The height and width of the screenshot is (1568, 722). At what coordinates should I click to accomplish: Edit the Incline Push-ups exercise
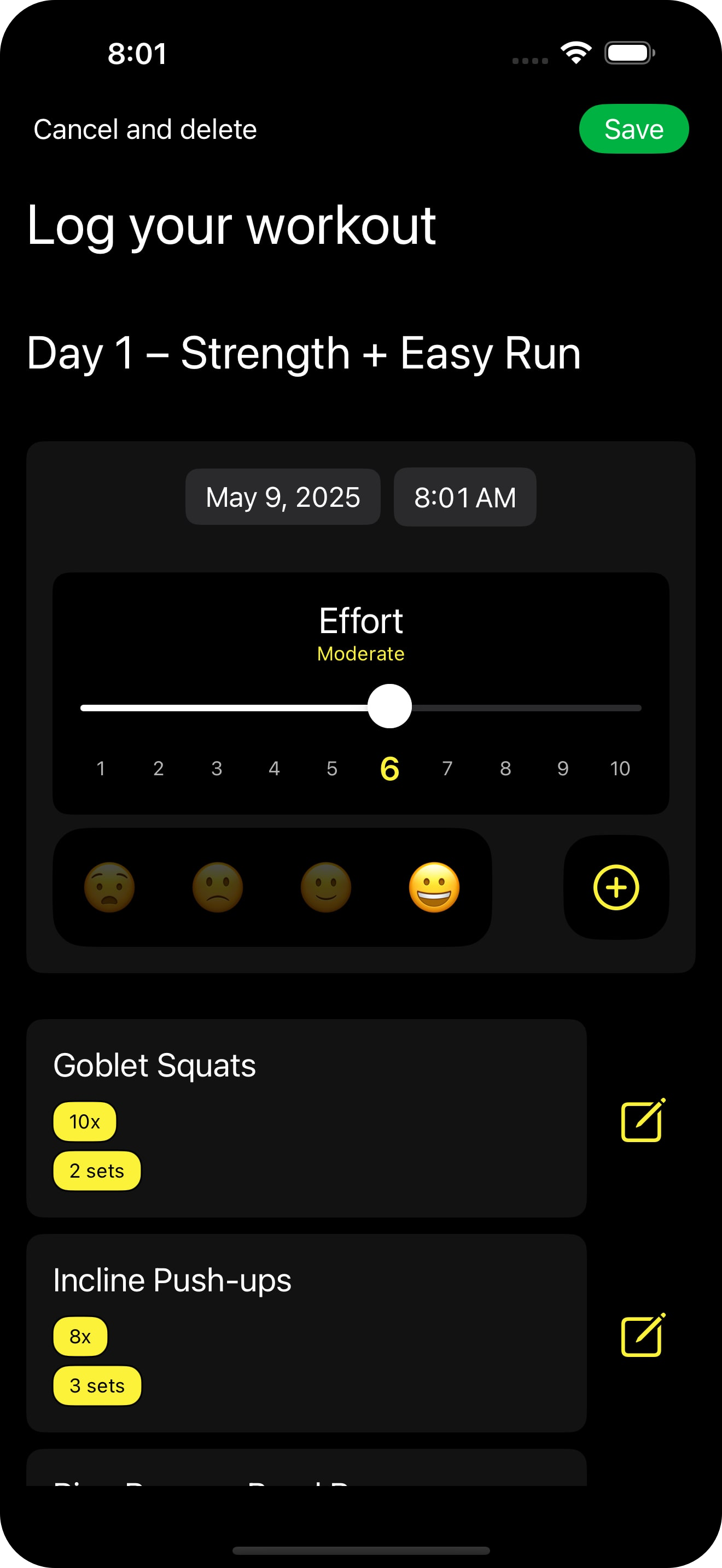[x=642, y=1334]
